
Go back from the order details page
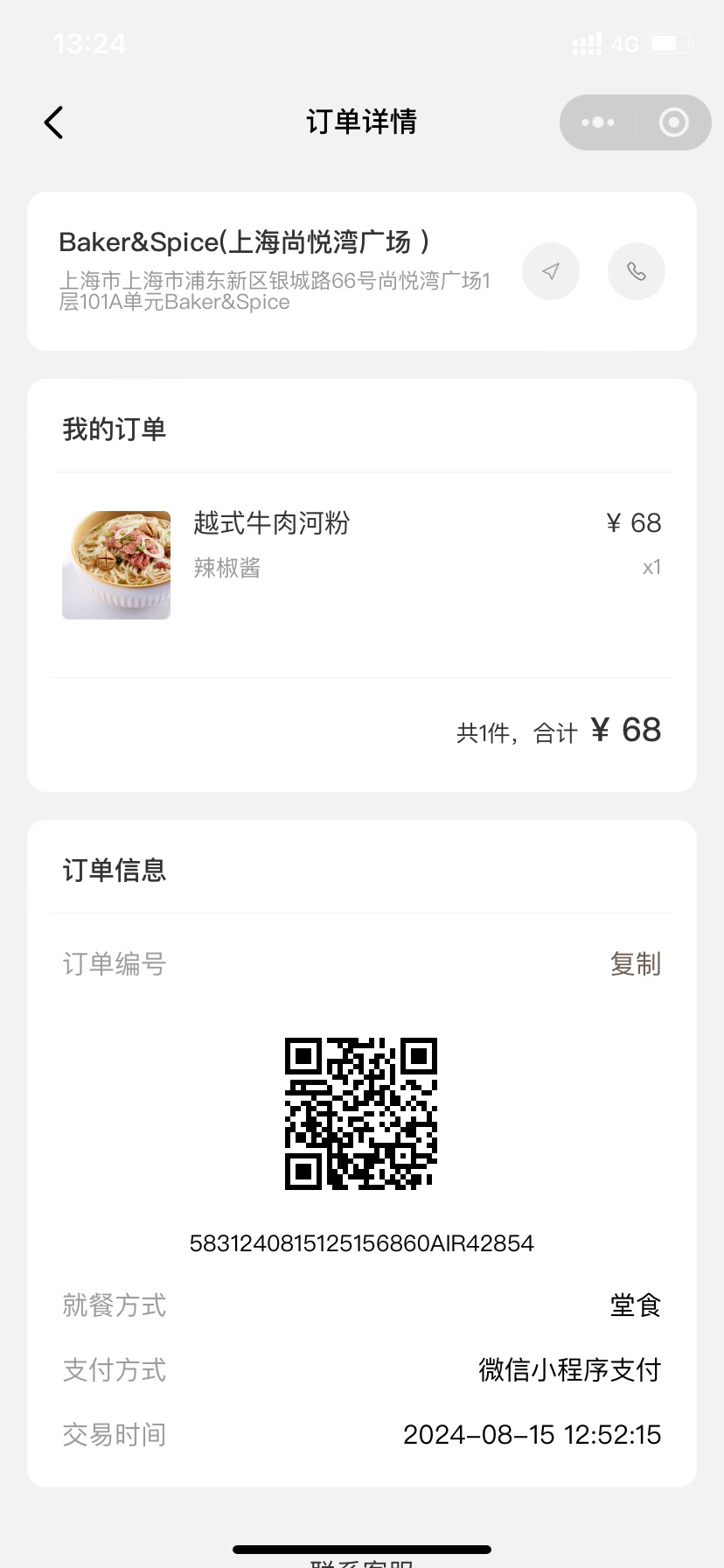(x=53, y=122)
